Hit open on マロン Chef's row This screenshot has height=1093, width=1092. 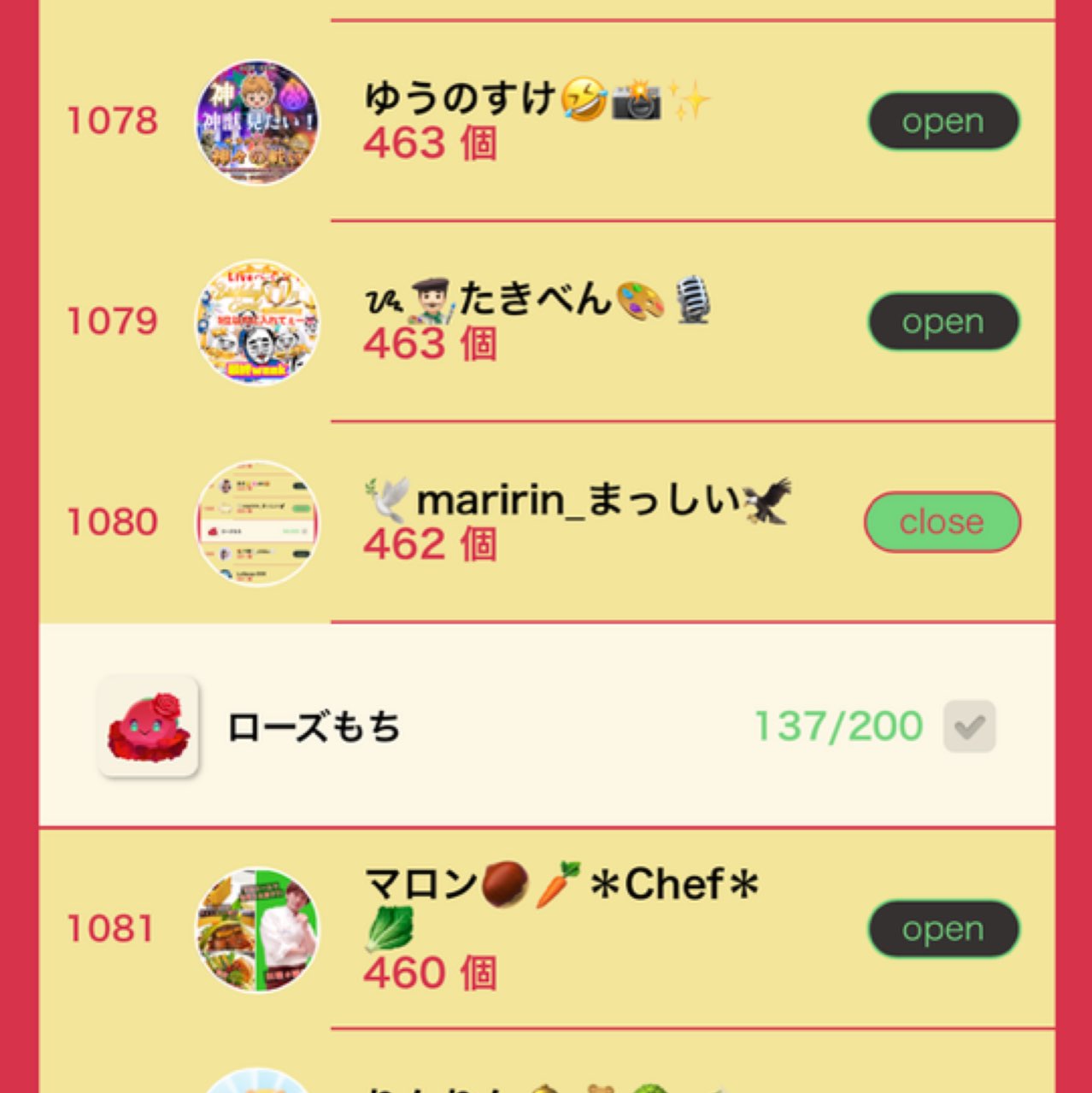pyautogui.click(x=943, y=929)
